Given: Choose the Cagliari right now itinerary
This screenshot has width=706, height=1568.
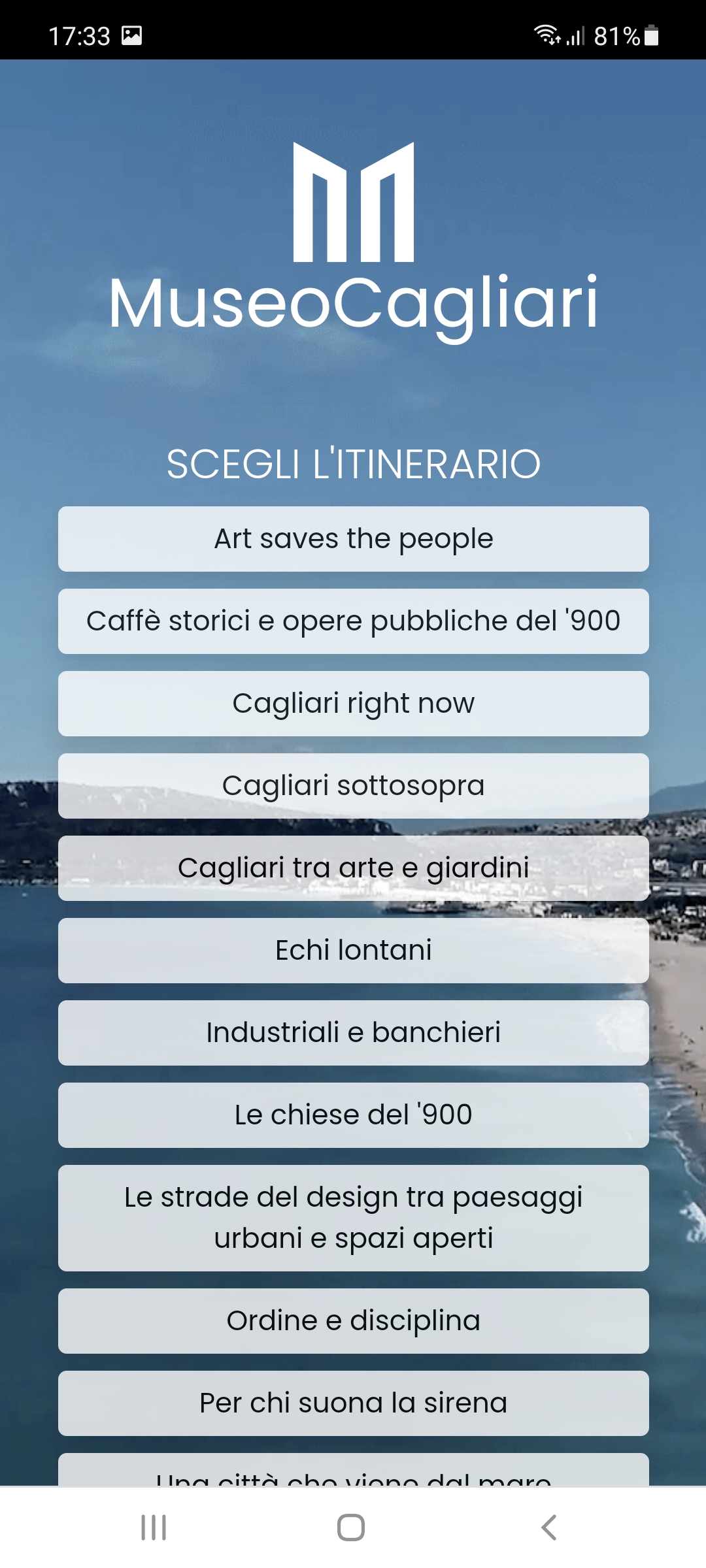Looking at the screenshot, I should [353, 704].
